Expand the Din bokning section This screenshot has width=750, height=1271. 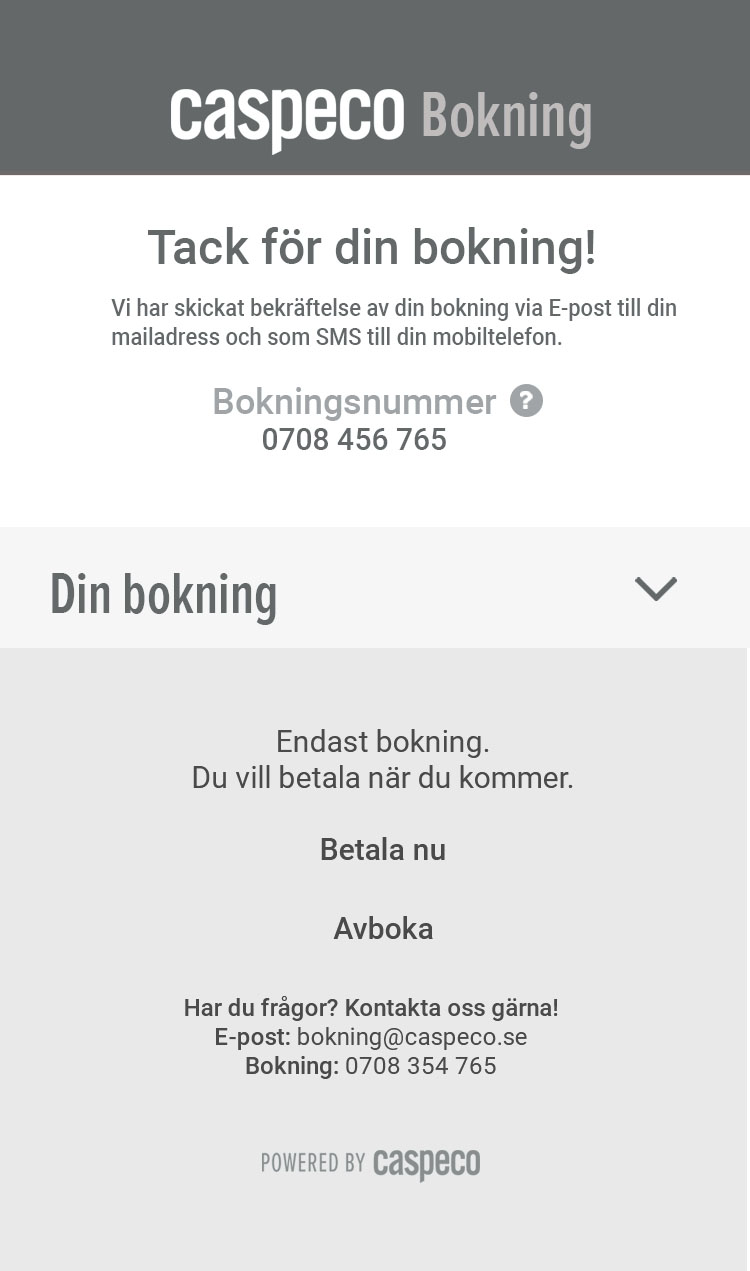click(x=374, y=588)
